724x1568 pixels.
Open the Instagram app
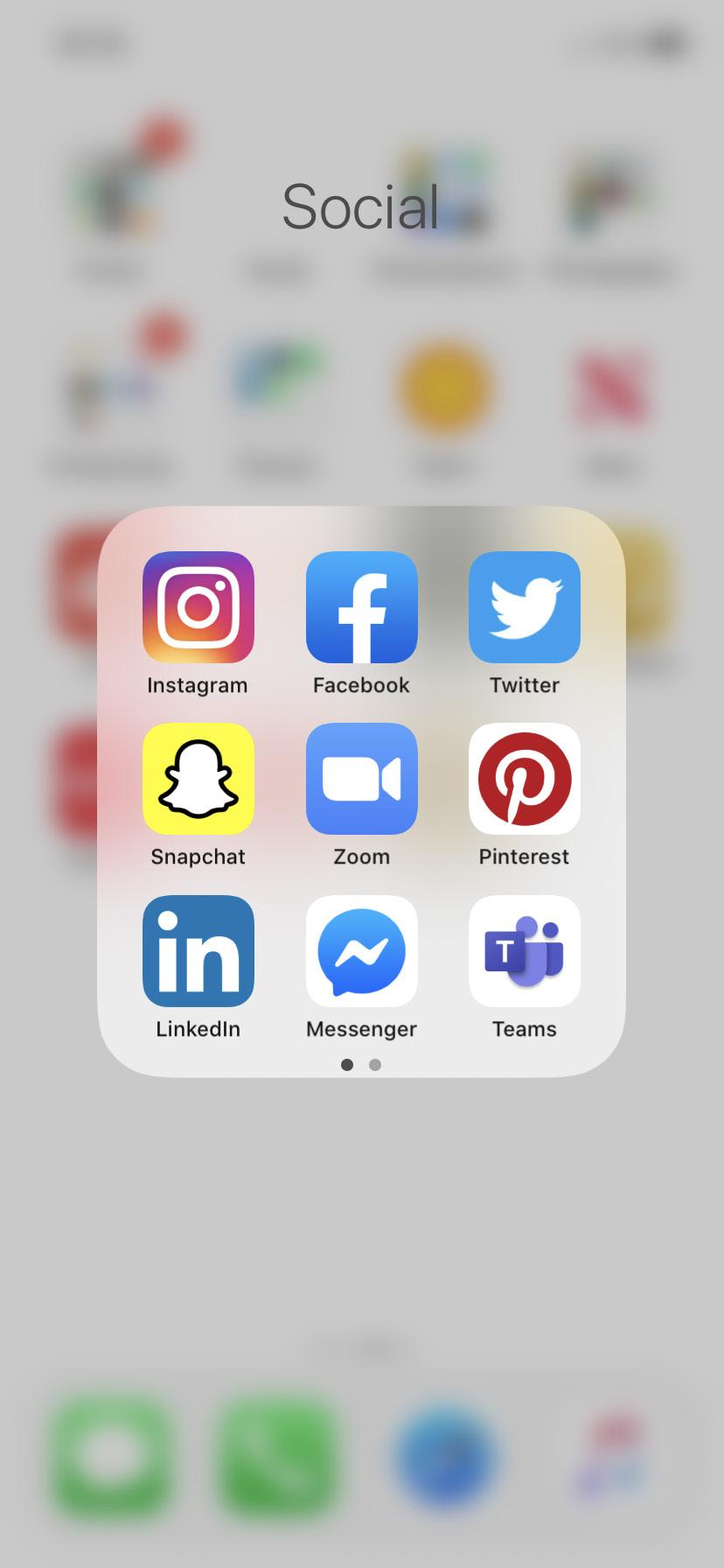click(x=198, y=607)
